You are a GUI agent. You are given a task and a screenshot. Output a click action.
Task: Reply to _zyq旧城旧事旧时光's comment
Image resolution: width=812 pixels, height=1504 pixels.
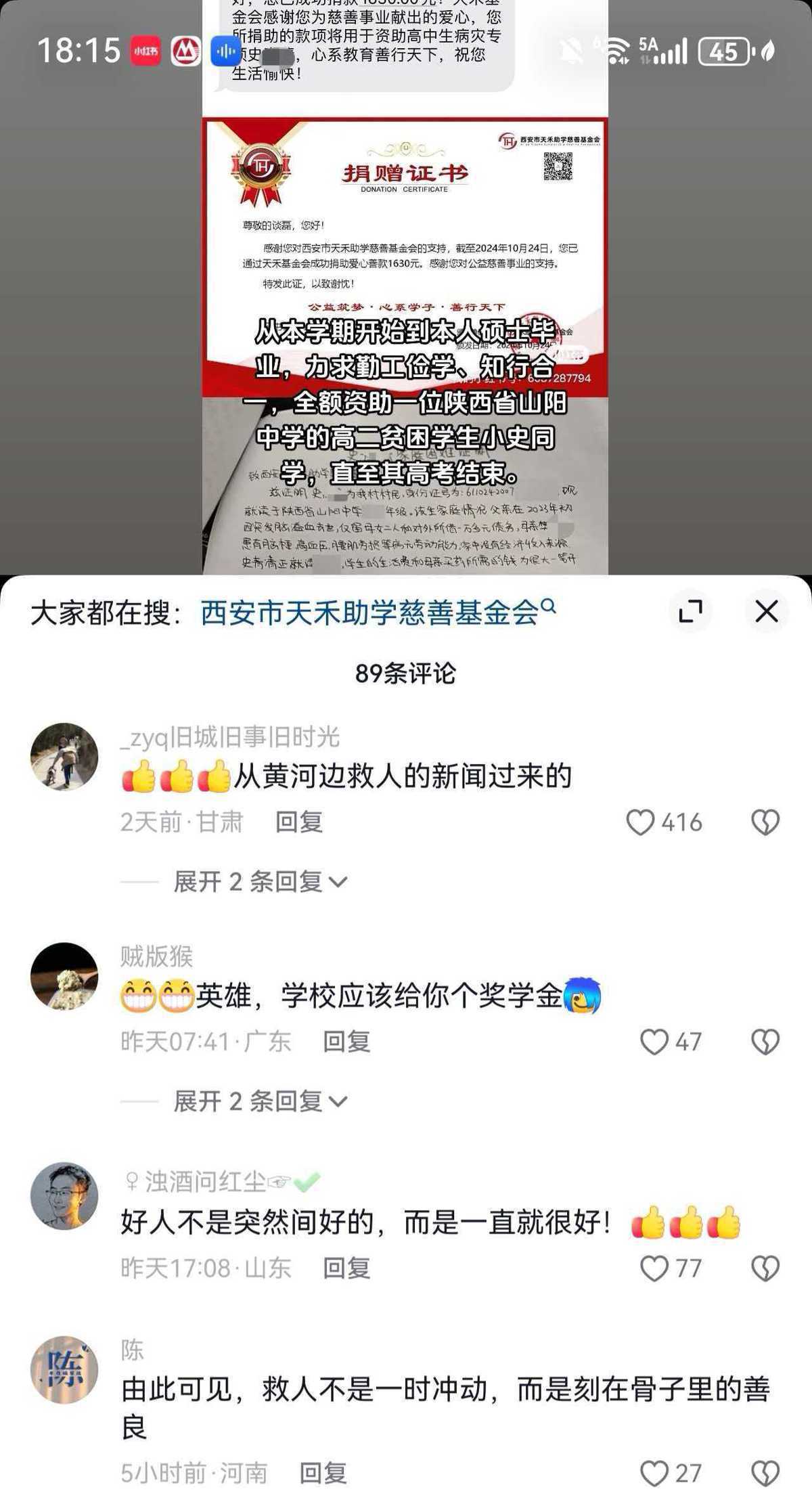point(298,822)
